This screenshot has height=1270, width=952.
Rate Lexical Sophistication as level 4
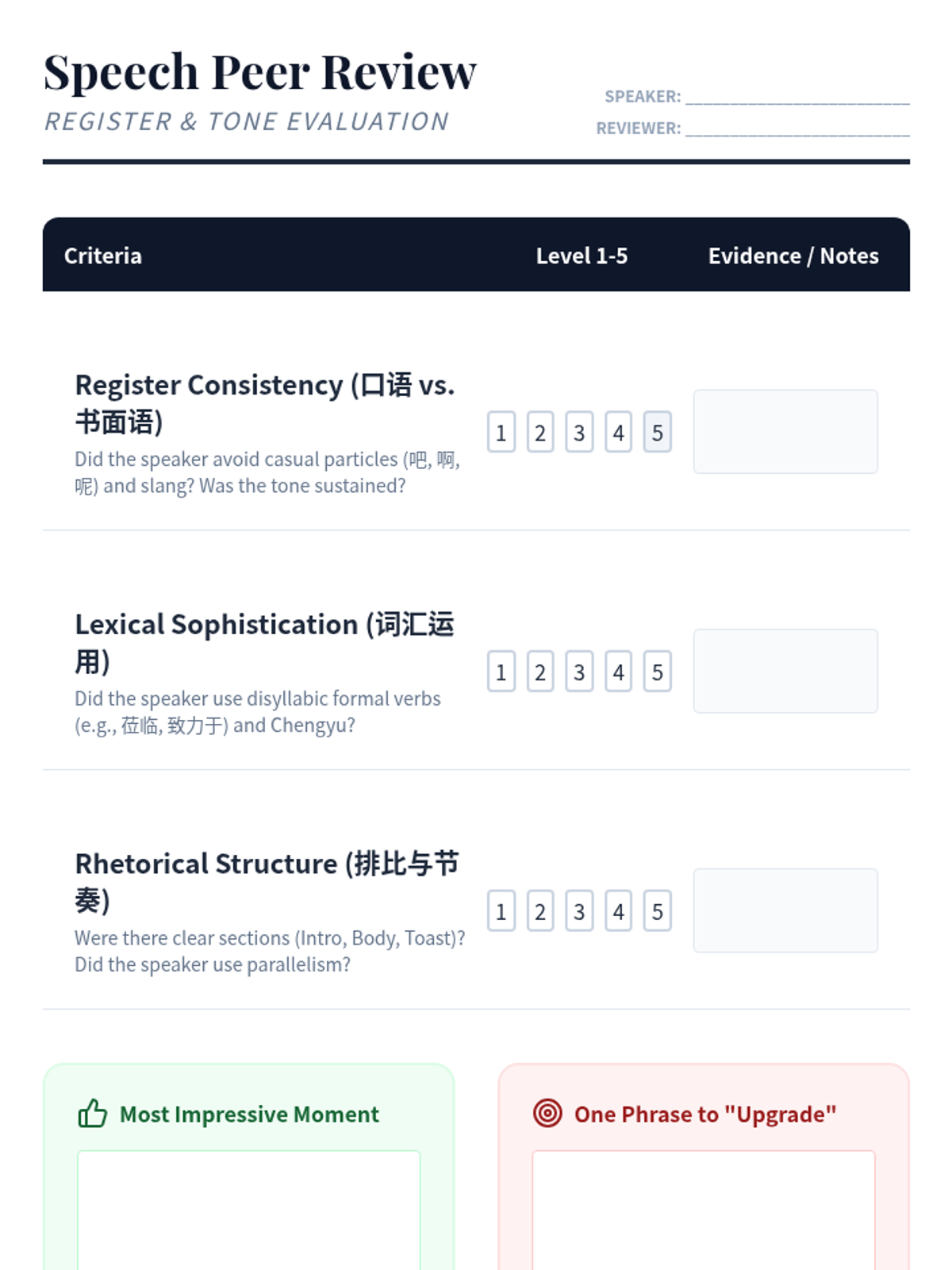tap(618, 672)
